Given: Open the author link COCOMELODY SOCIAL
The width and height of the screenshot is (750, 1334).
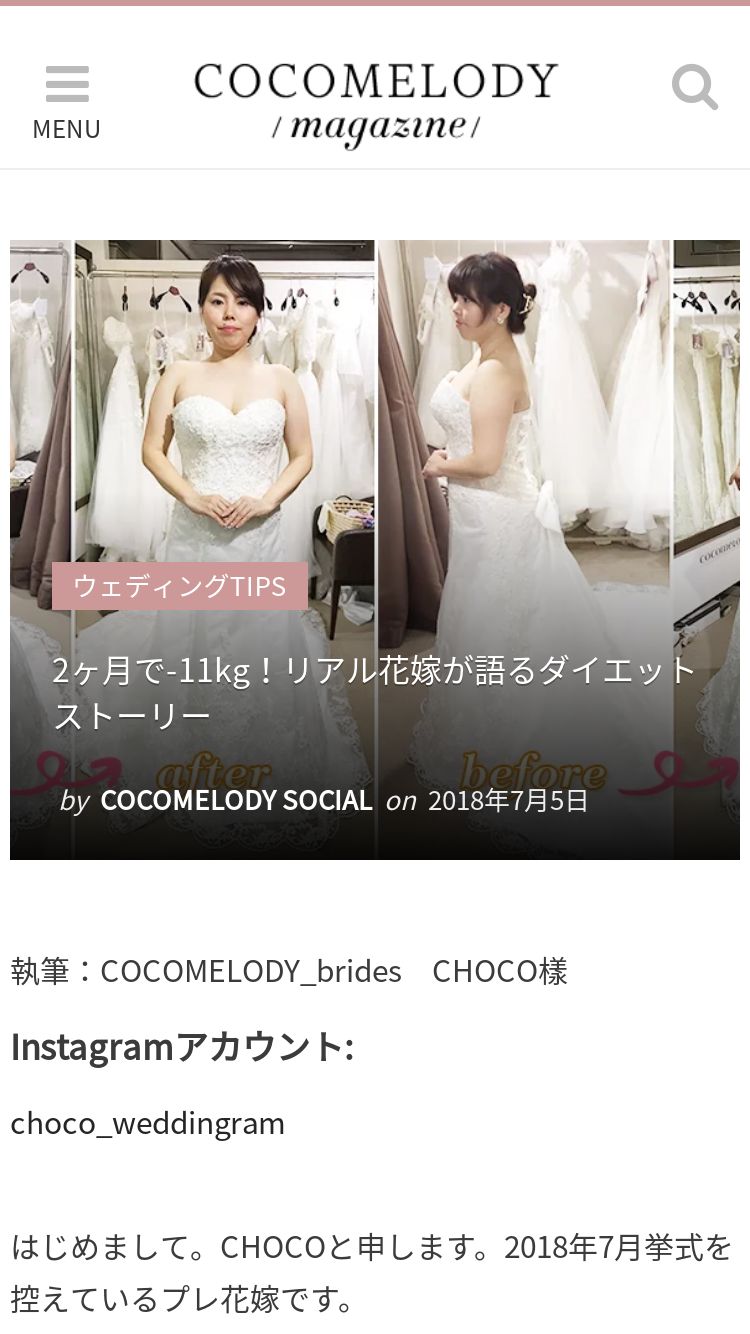Looking at the screenshot, I should (237, 800).
